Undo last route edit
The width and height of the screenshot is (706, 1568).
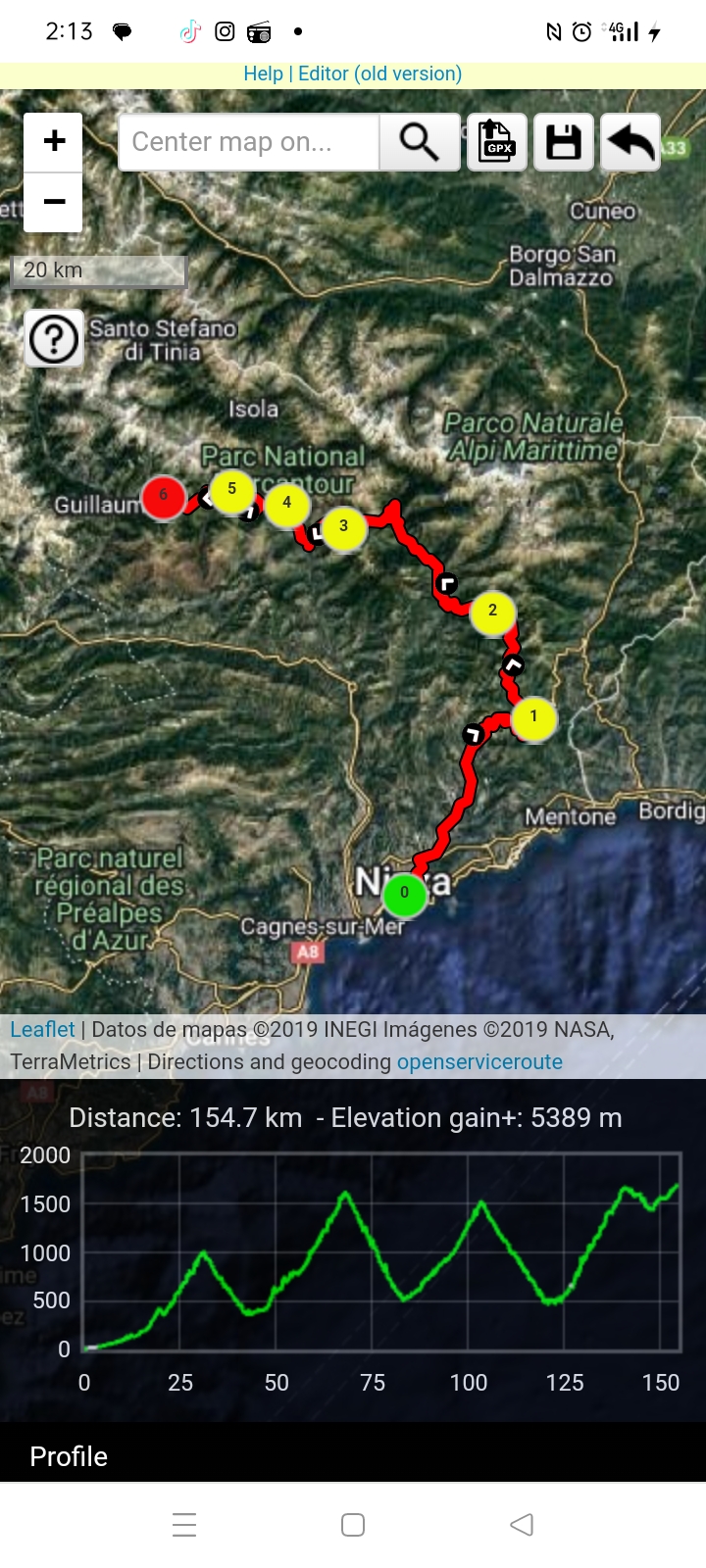tap(630, 142)
